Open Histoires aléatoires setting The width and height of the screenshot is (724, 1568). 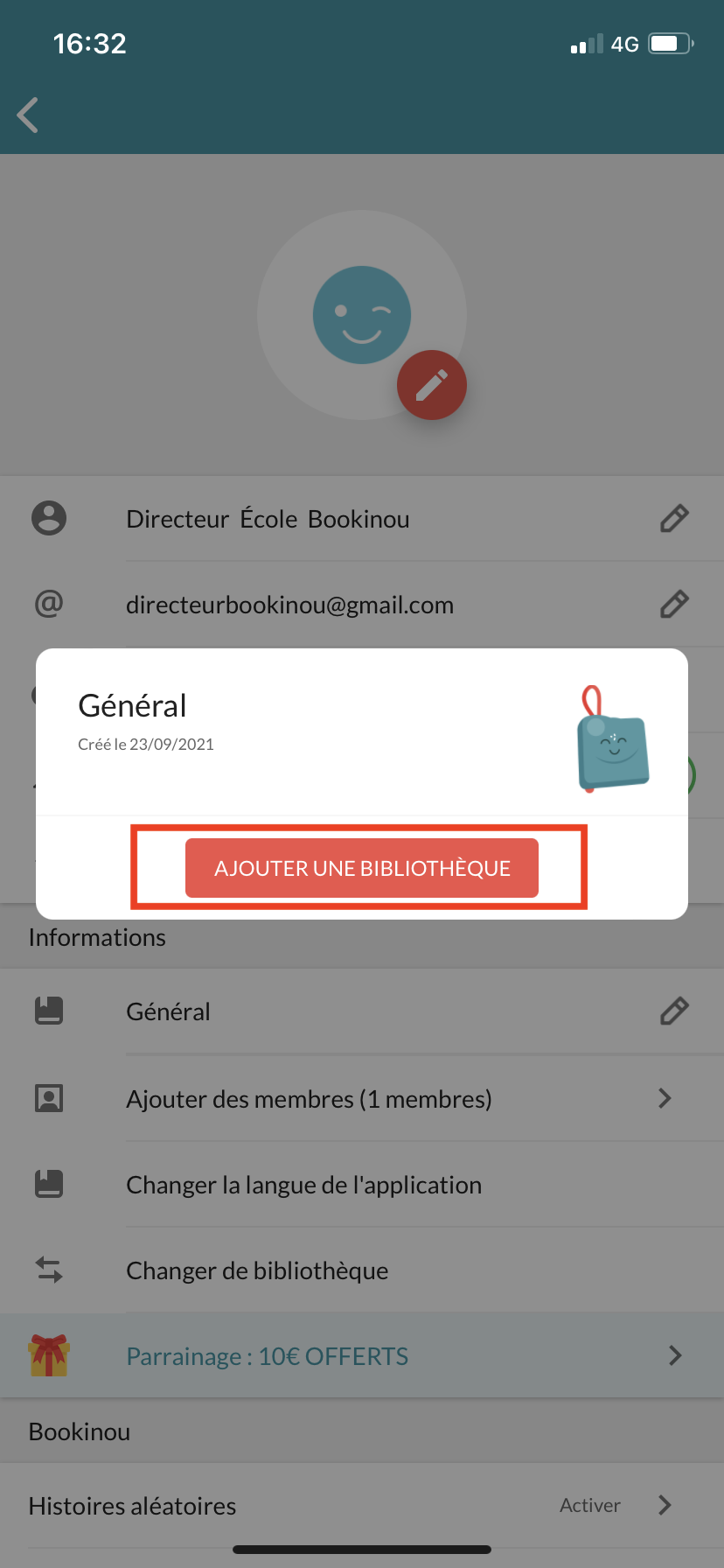pos(361,1505)
